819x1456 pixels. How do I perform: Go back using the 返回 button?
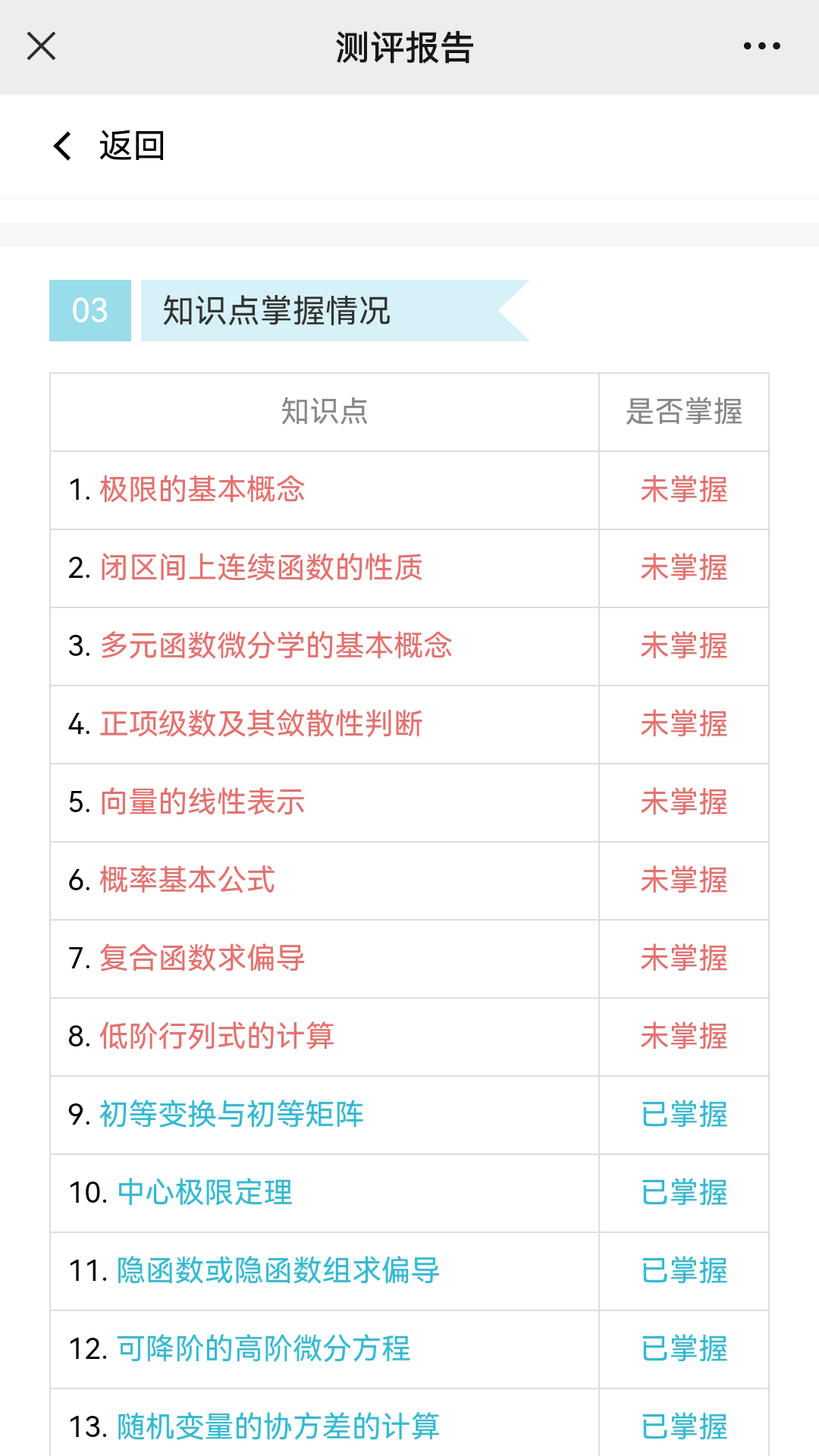coord(108,146)
